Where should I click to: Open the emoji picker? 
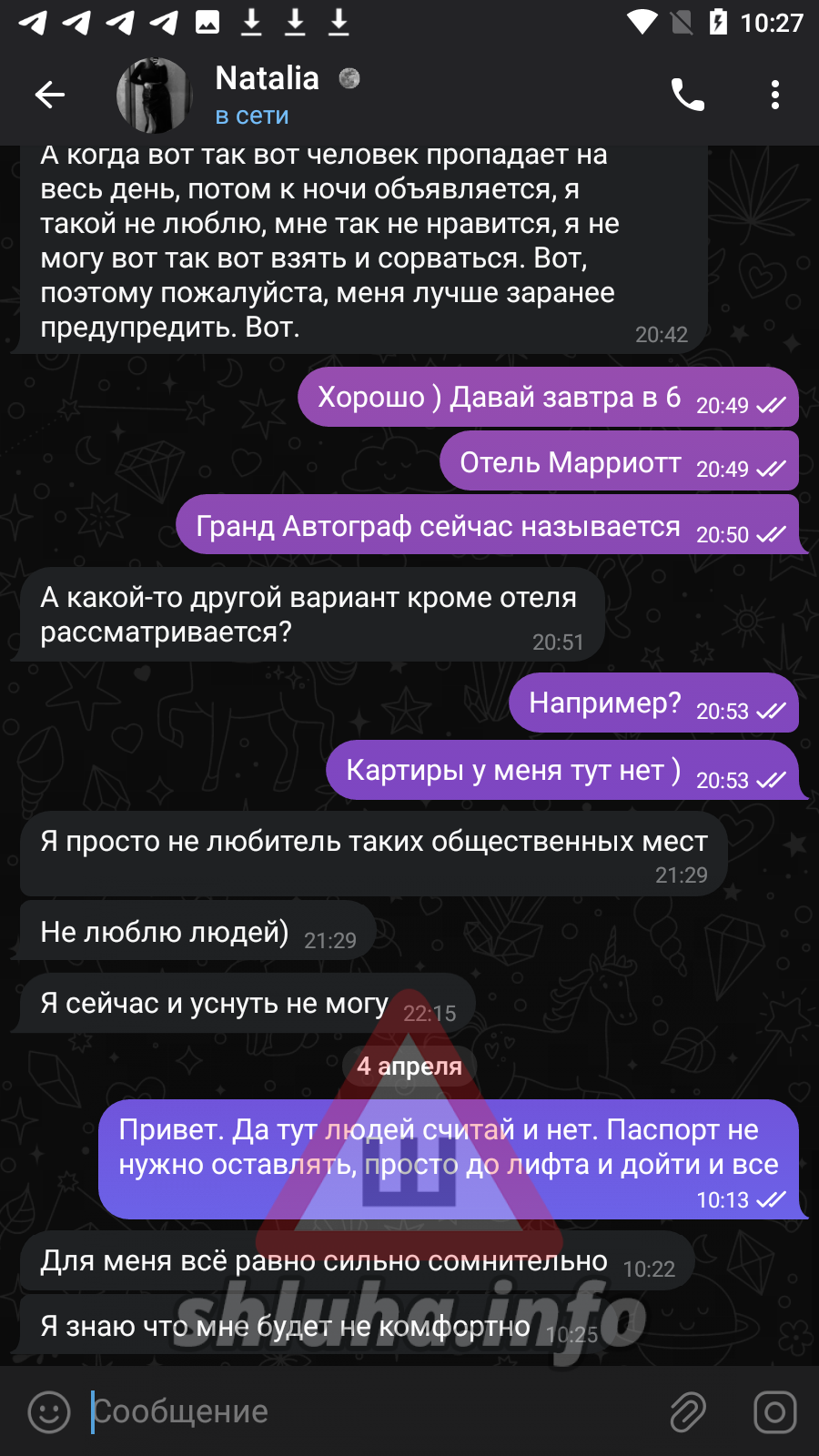[49, 1412]
